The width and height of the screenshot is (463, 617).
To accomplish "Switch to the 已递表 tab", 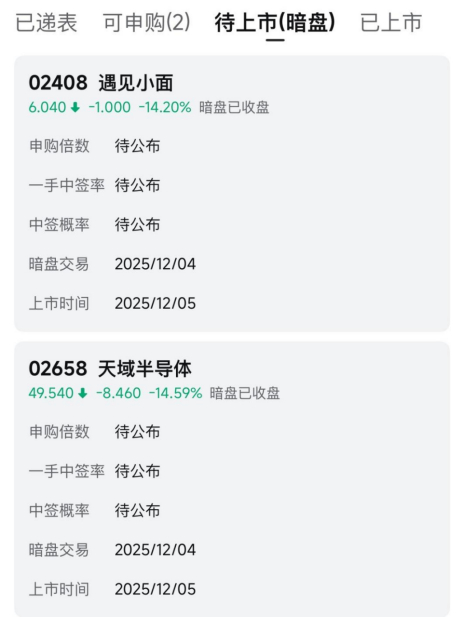I will pos(46,22).
